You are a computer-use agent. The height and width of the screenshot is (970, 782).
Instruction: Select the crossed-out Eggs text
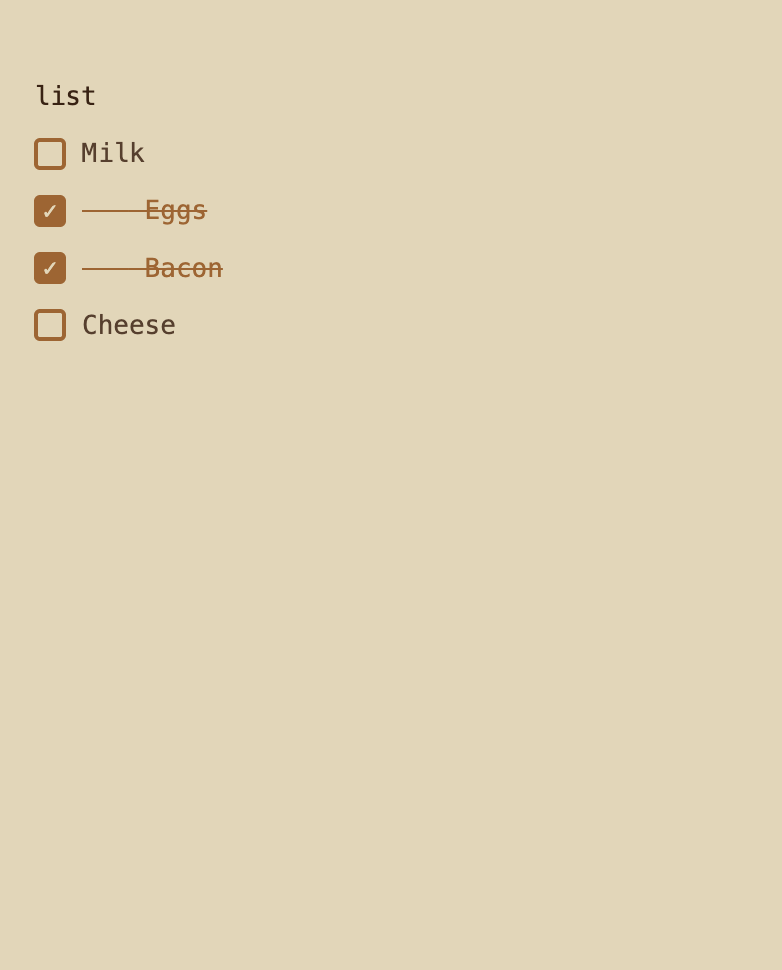(175, 210)
